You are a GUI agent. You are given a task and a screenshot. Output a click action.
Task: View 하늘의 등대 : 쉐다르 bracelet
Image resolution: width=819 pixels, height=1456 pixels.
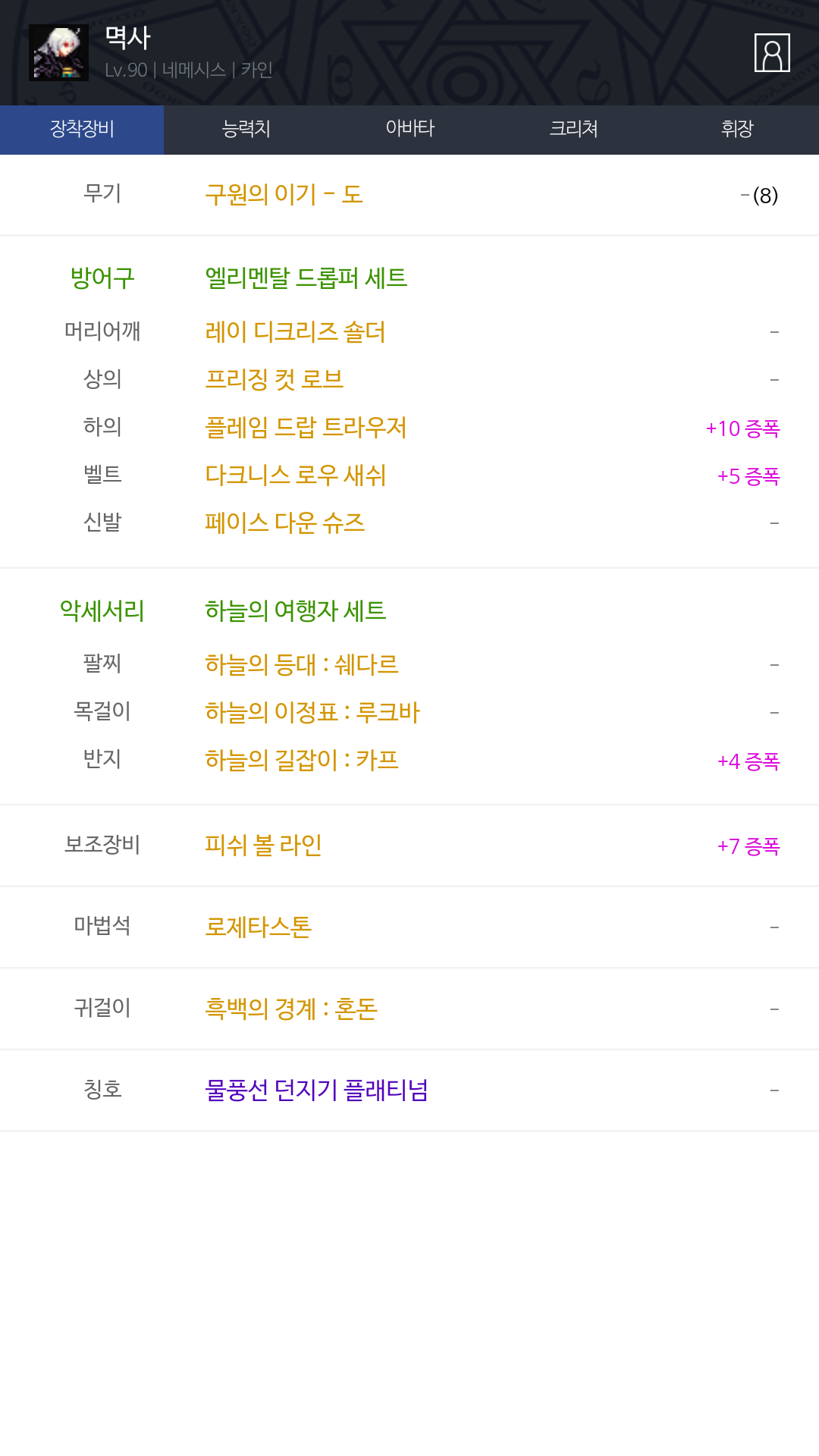coord(302,665)
